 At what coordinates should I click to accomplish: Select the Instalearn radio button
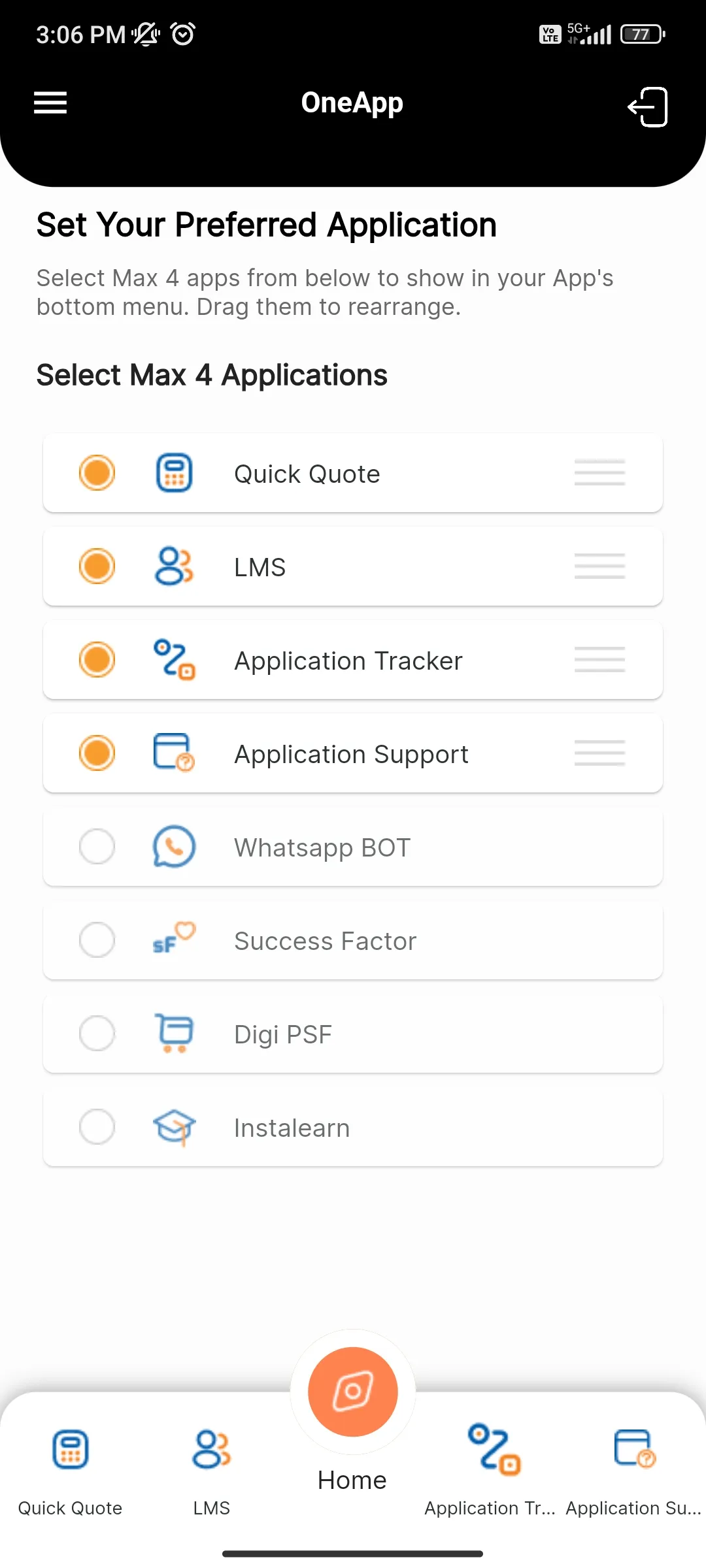[97, 1127]
